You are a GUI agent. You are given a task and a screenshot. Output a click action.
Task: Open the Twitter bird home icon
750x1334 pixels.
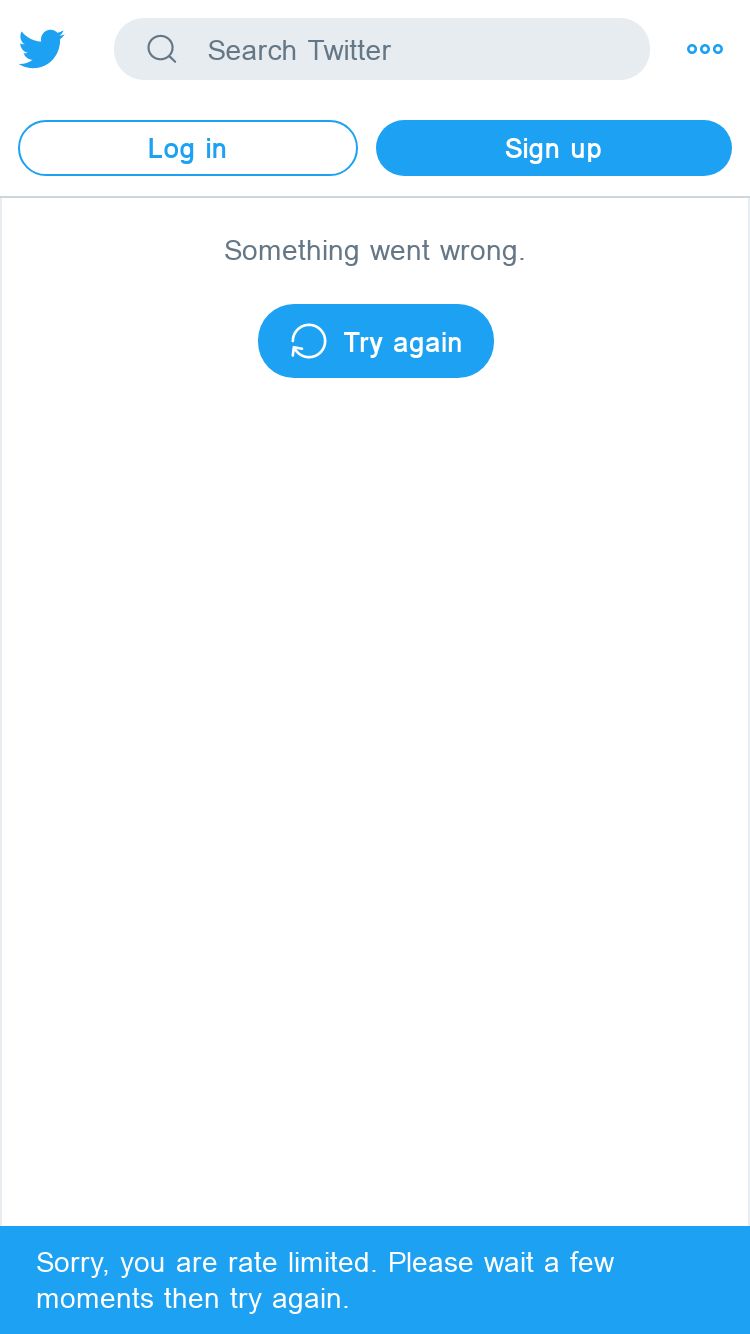click(42, 49)
